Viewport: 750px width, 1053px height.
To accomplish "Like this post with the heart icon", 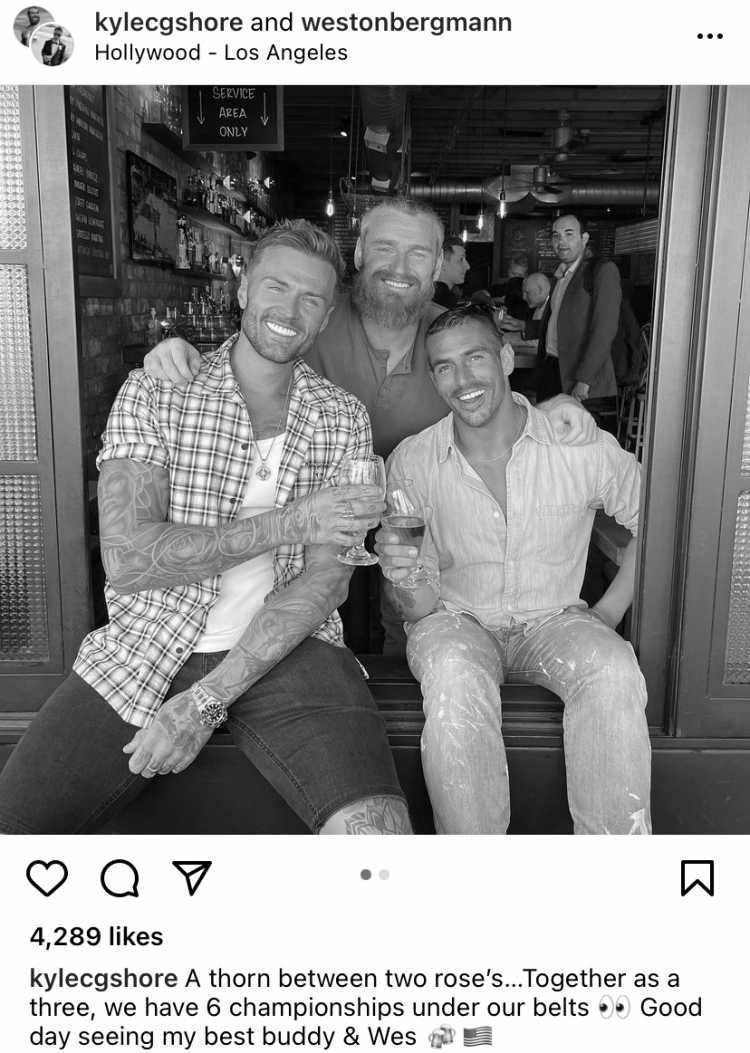I will (x=47, y=878).
